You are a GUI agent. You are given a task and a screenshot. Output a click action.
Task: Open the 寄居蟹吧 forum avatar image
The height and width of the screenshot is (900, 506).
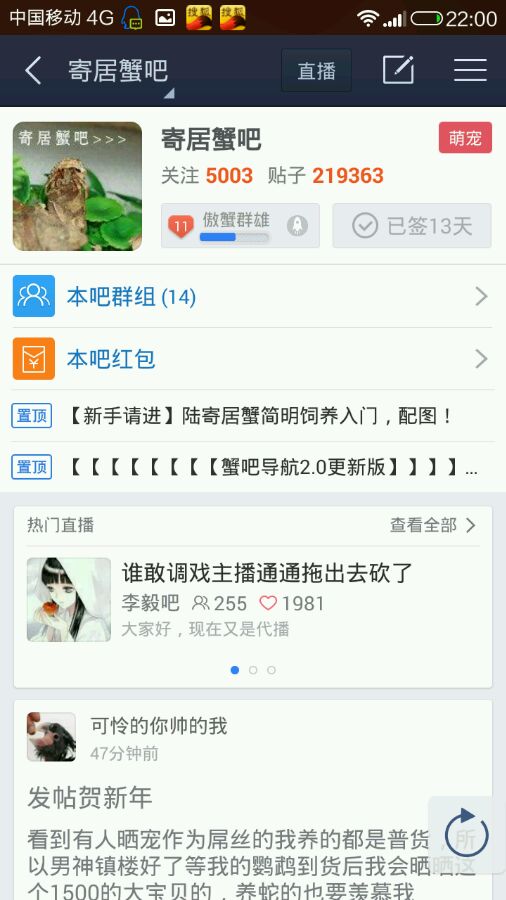coord(77,186)
